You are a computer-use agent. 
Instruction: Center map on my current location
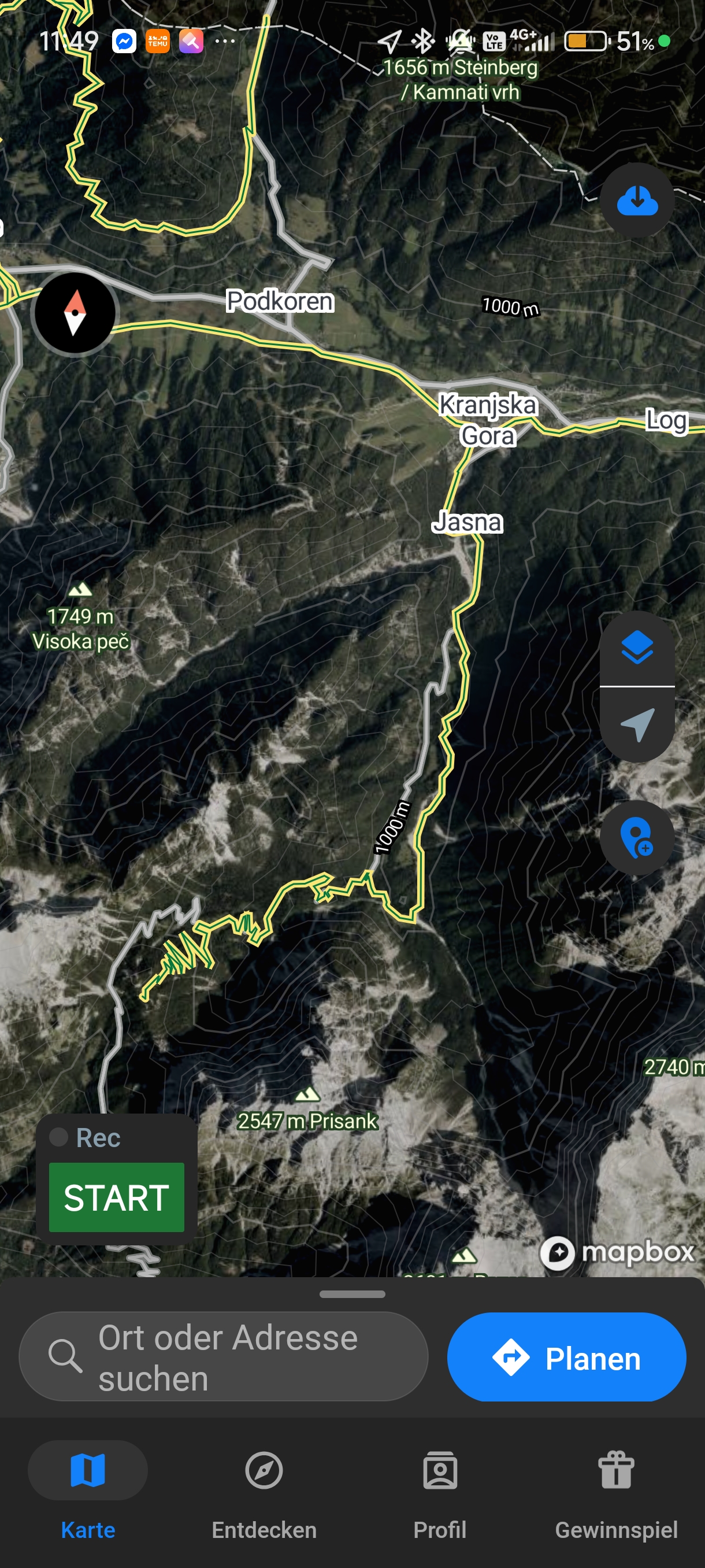pyautogui.click(x=637, y=724)
